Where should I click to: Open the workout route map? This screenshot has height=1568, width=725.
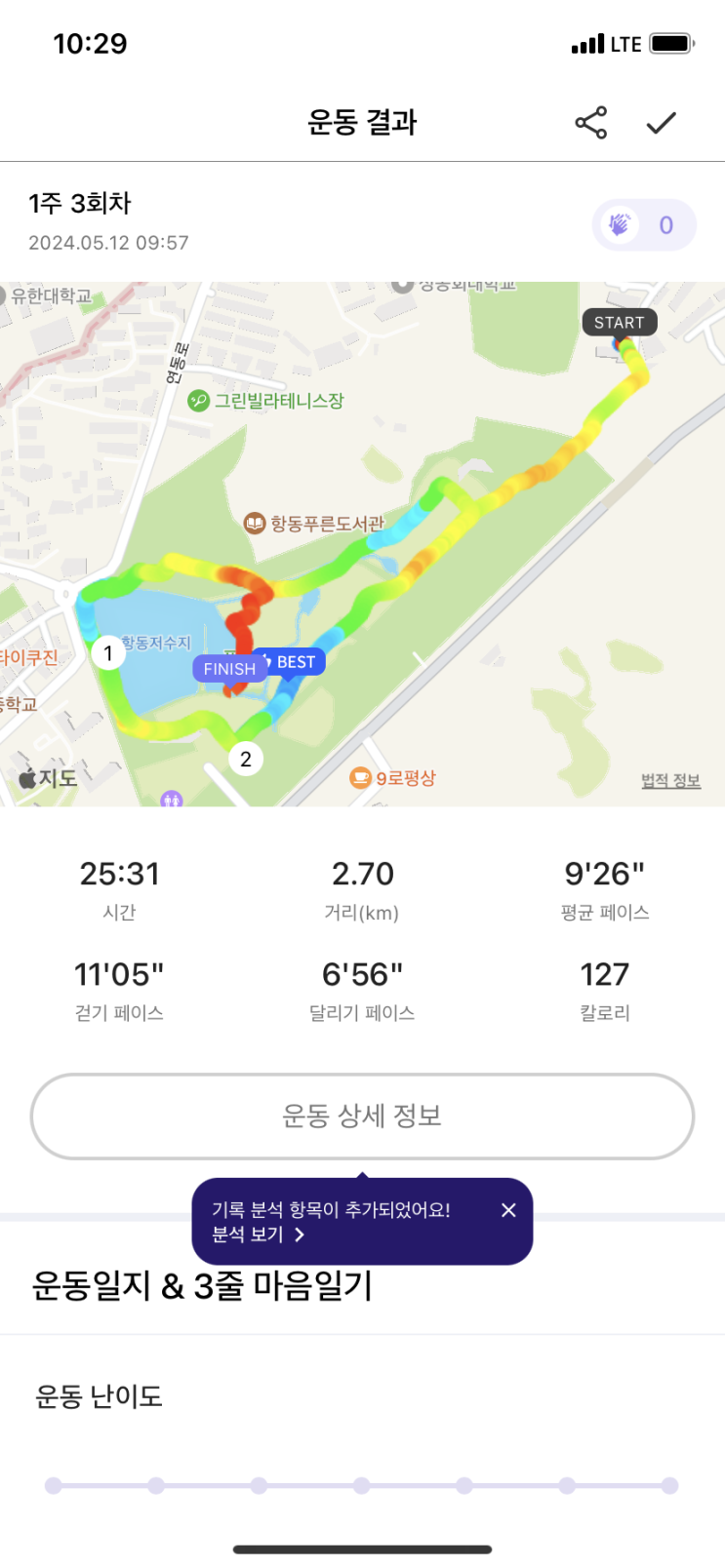point(362,544)
